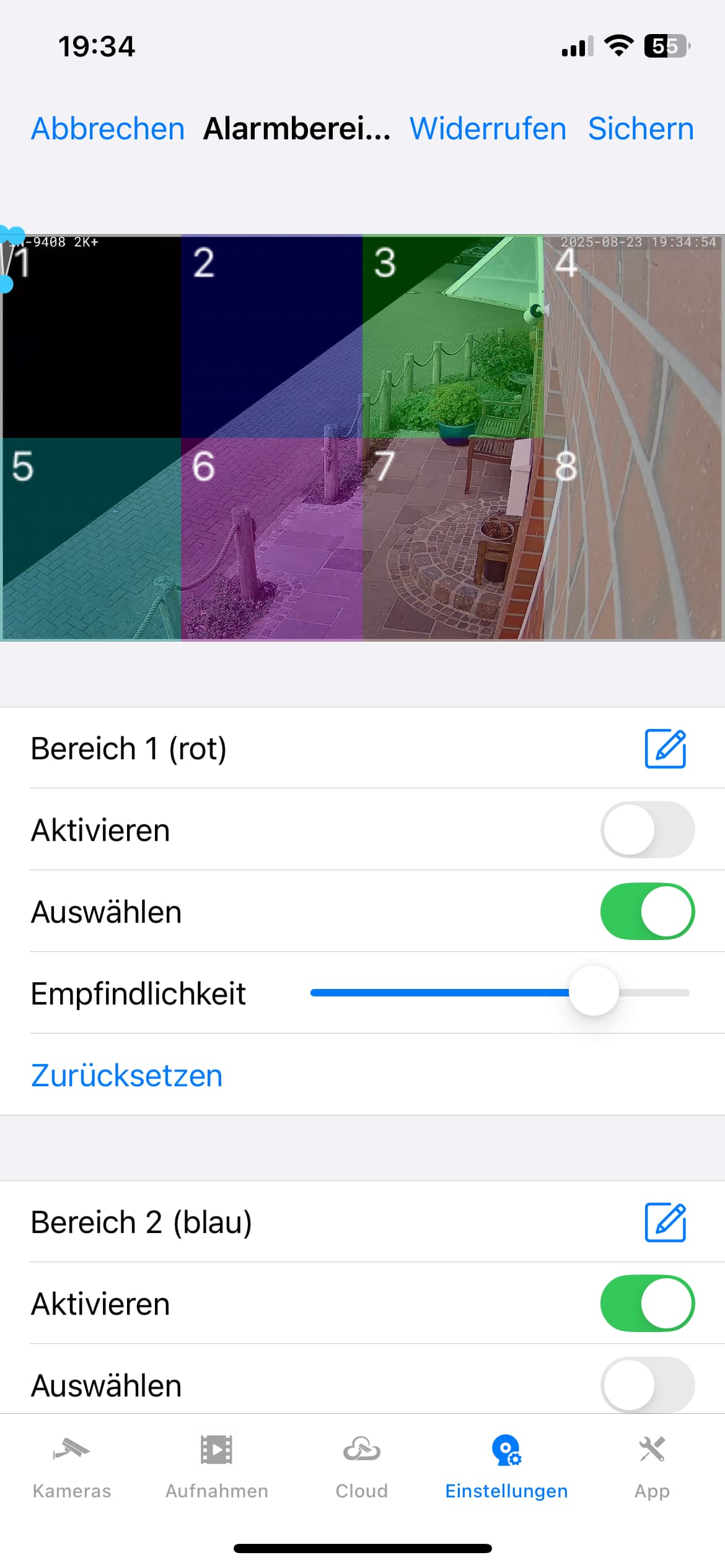Image resolution: width=725 pixels, height=1568 pixels.
Task: Tap Abbrechen to cancel changes
Action: pyautogui.click(x=108, y=129)
